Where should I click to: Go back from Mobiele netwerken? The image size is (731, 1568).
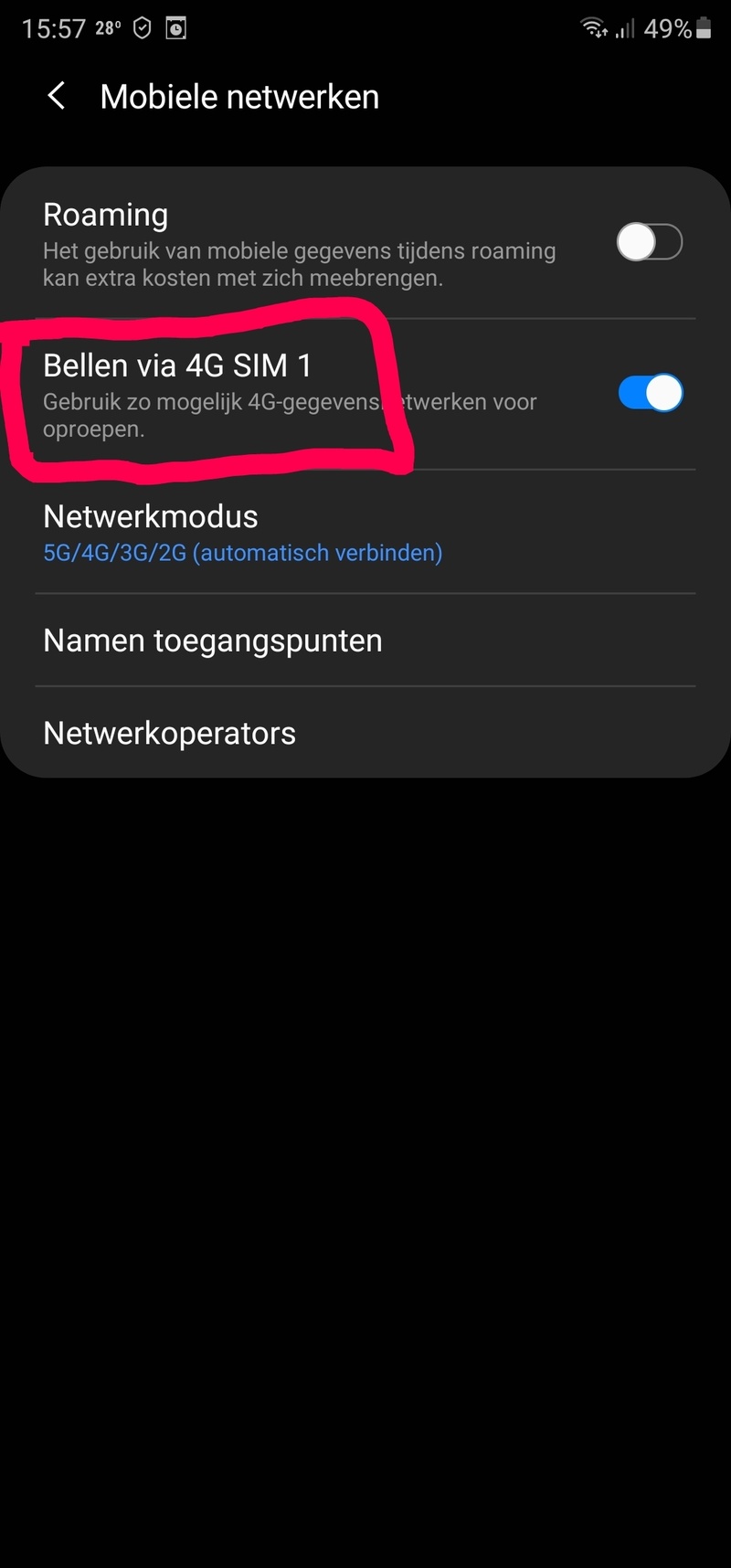click(x=57, y=96)
